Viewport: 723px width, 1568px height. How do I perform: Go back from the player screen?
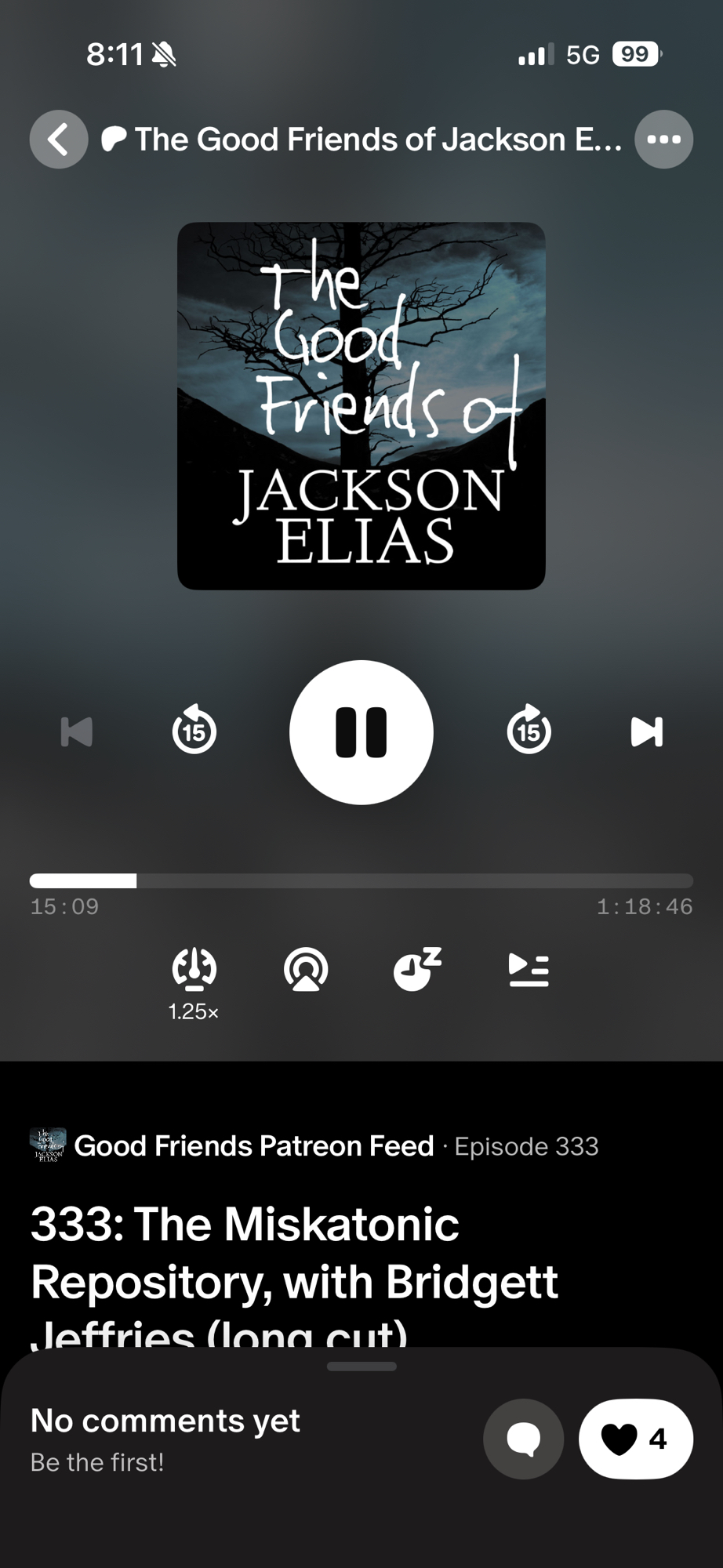click(x=59, y=140)
